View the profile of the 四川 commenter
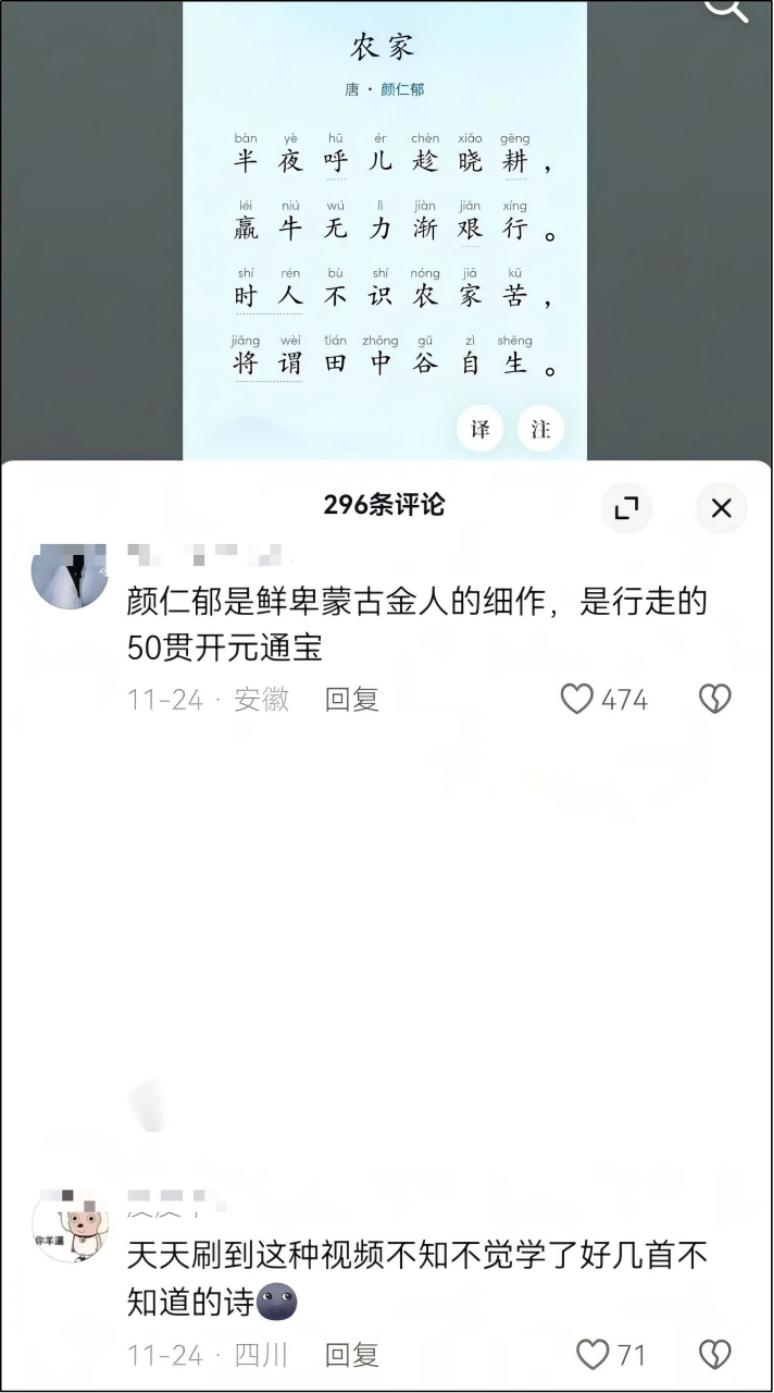Viewport: 774px width, 1393px height. [x=69, y=1226]
